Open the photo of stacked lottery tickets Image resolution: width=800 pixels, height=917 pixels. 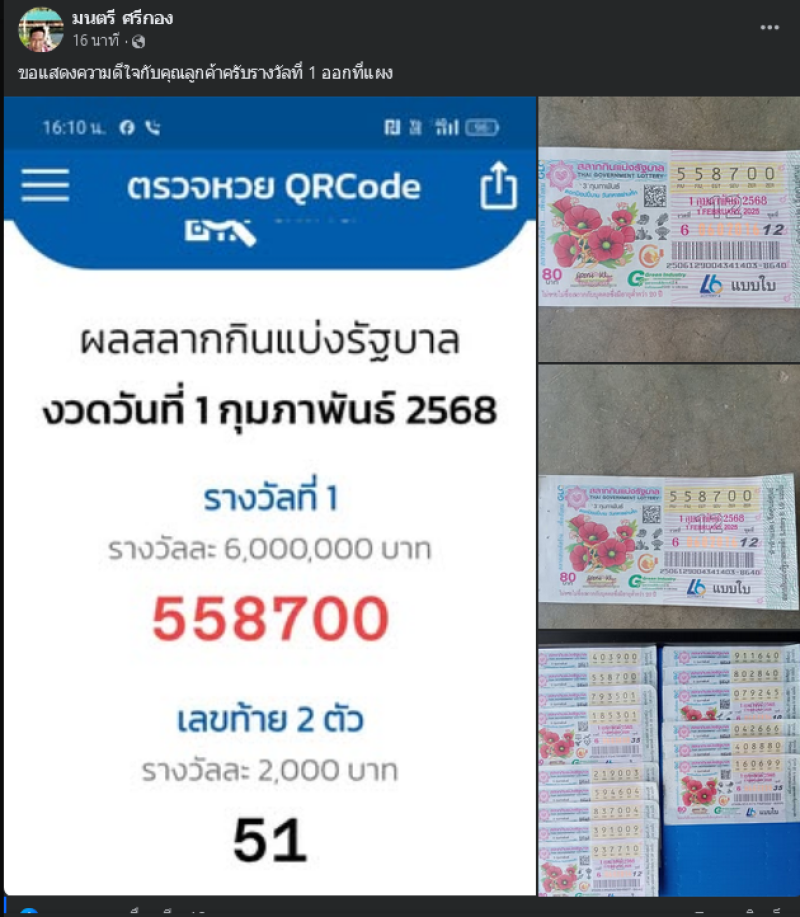669,768
